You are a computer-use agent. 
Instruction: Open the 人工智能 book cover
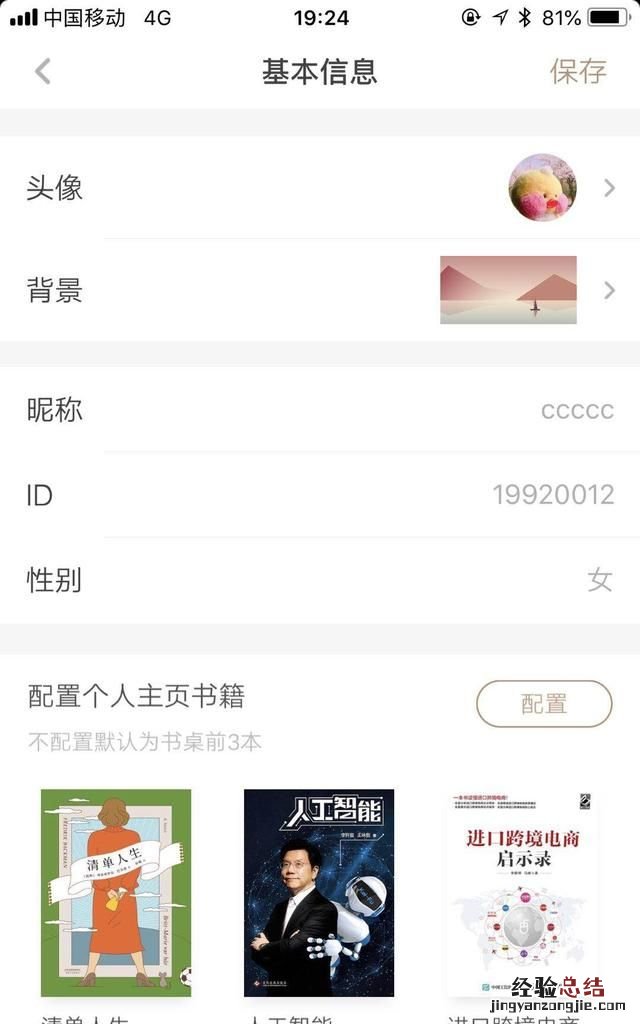(x=319, y=892)
